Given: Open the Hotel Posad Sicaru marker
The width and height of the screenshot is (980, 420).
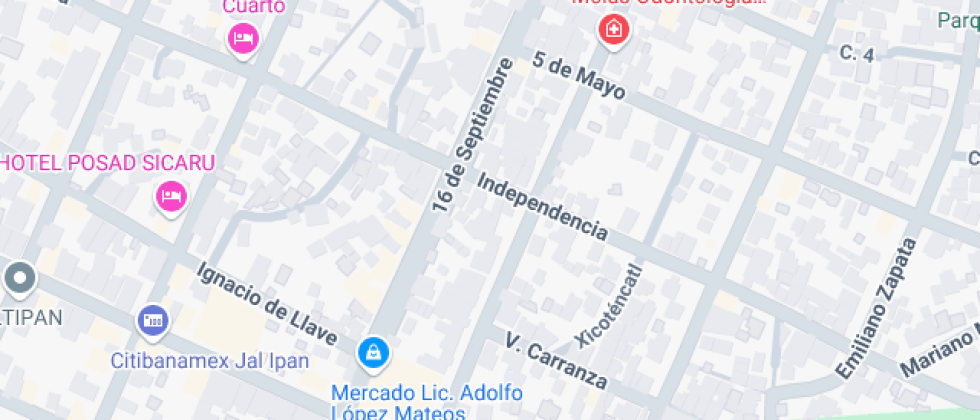Looking at the screenshot, I should [x=172, y=196].
